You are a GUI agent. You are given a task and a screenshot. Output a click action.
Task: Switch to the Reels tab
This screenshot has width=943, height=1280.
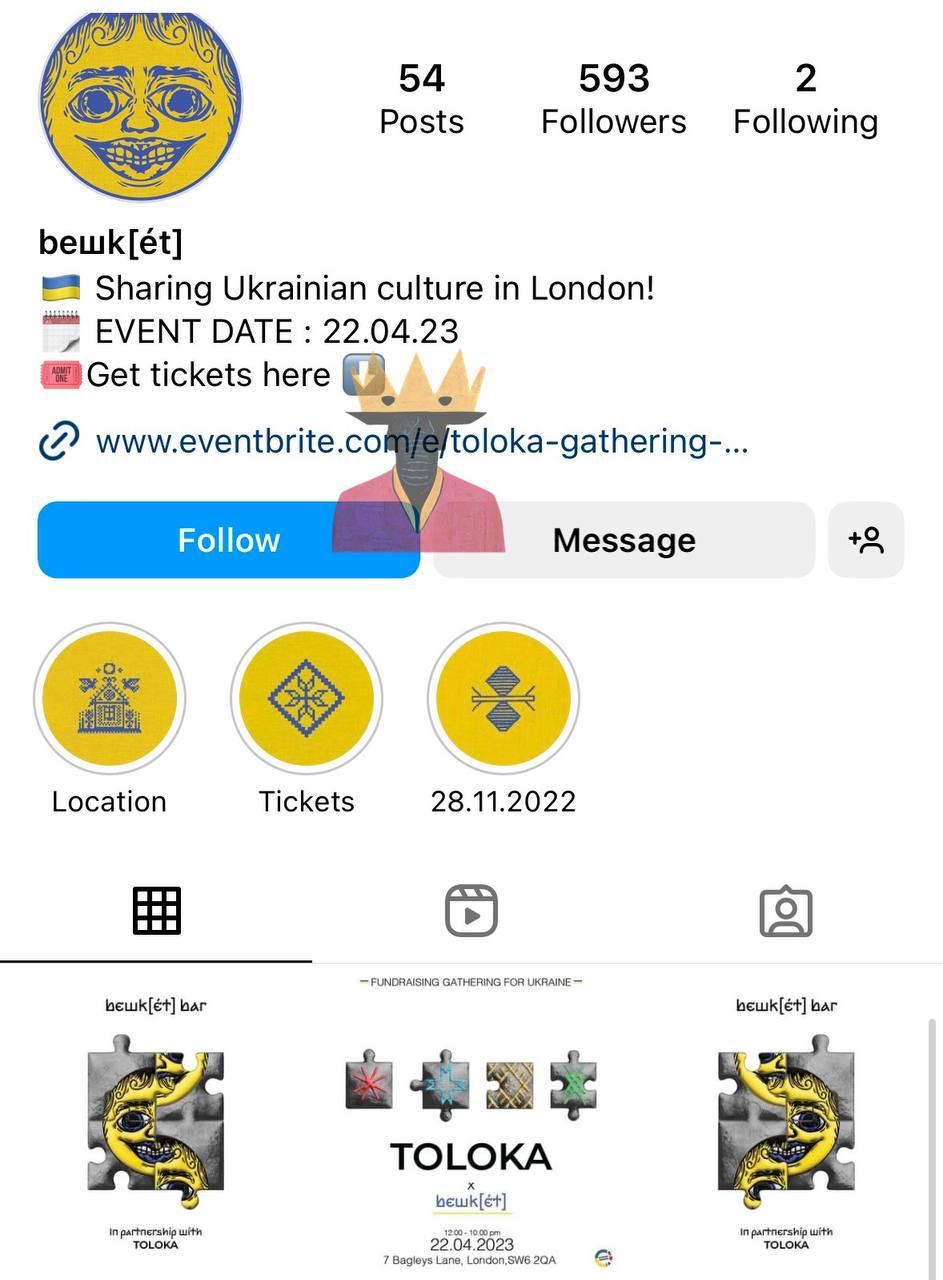click(471, 911)
